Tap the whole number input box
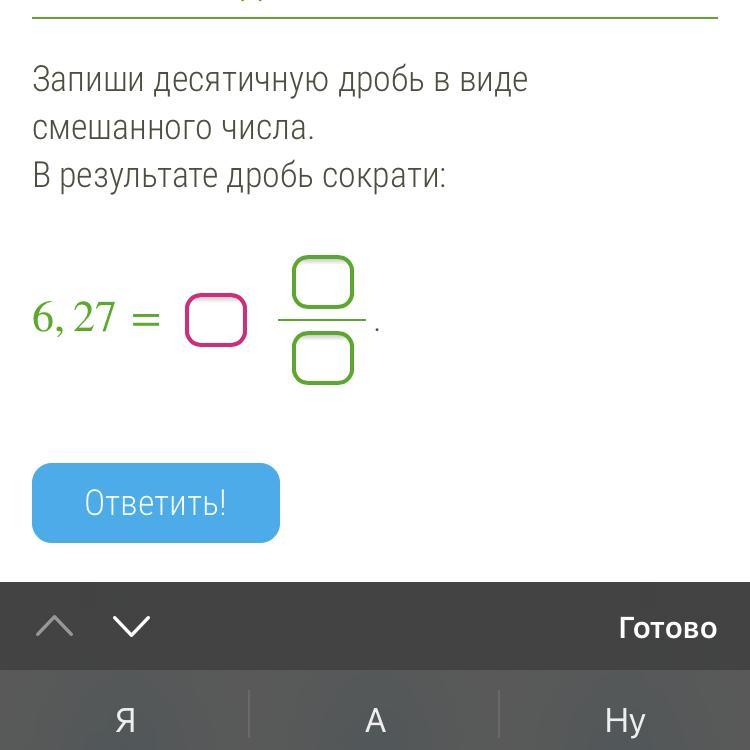 [x=216, y=320]
